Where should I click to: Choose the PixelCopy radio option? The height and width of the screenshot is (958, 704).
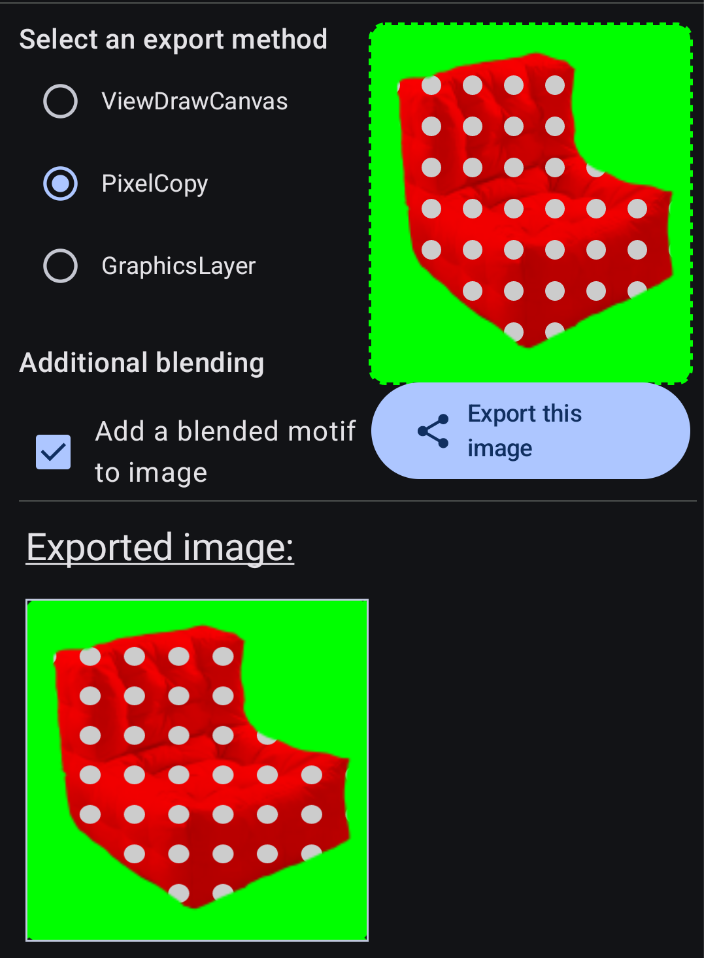[61, 184]
